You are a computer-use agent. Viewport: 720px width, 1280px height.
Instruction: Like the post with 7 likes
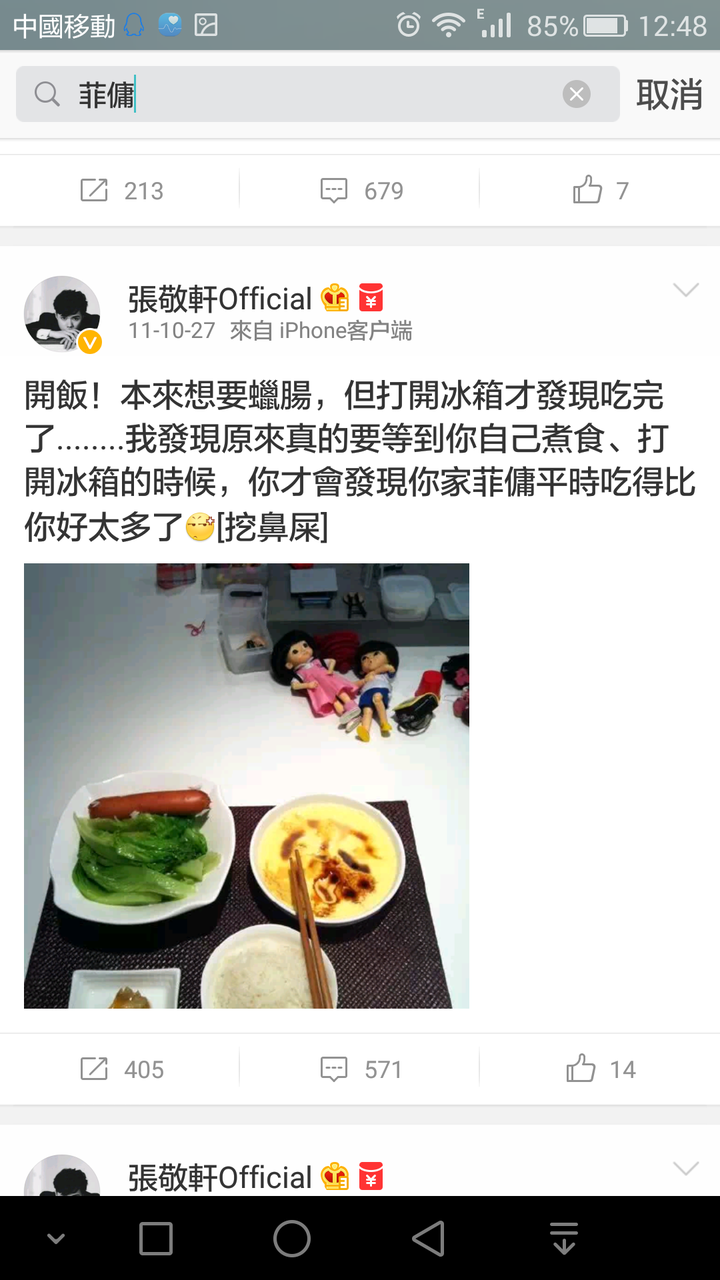pyautogui.click(x=600, y=190)
